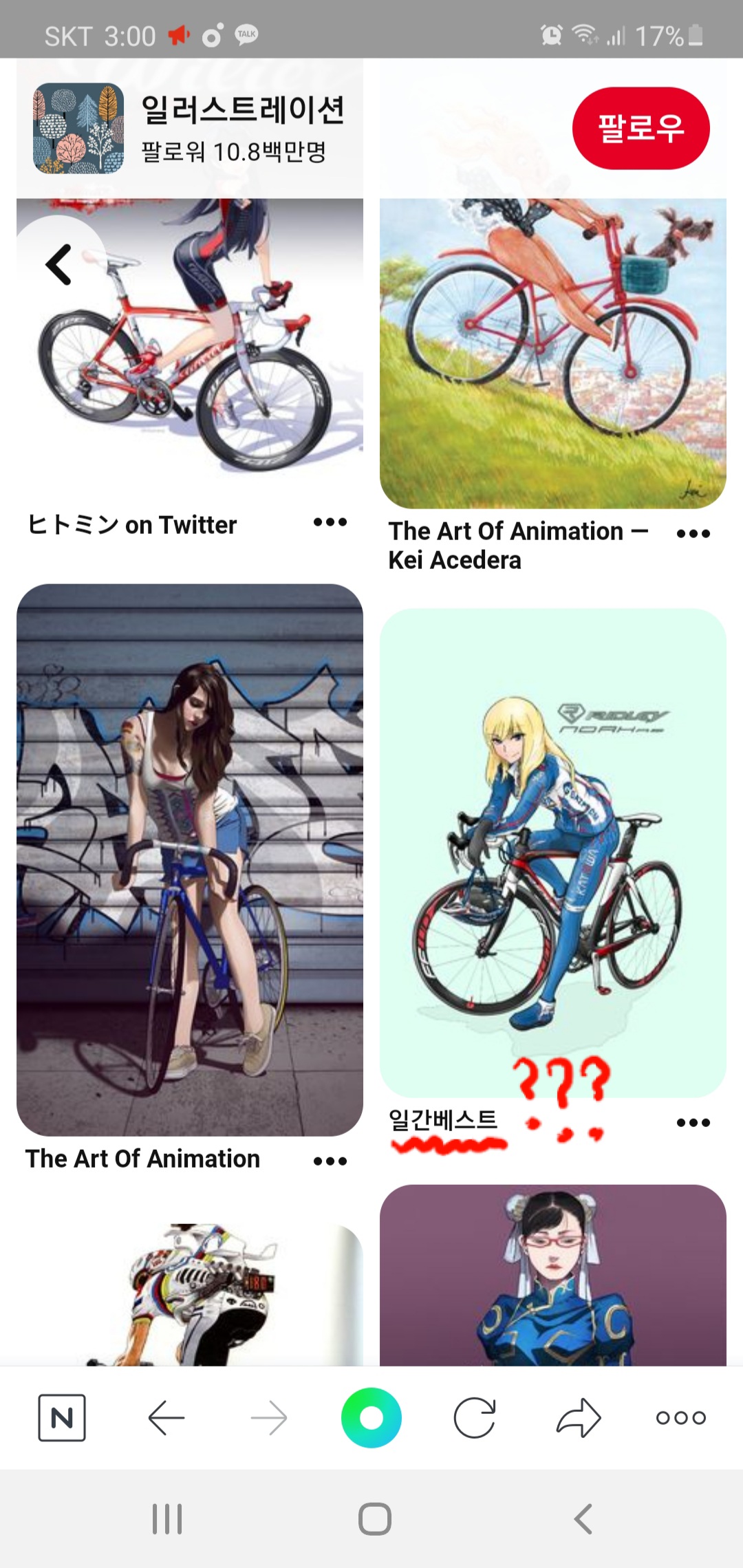This screenshot has height=1568, width=743.
Task: Reload the current page
Action: 475,1417
